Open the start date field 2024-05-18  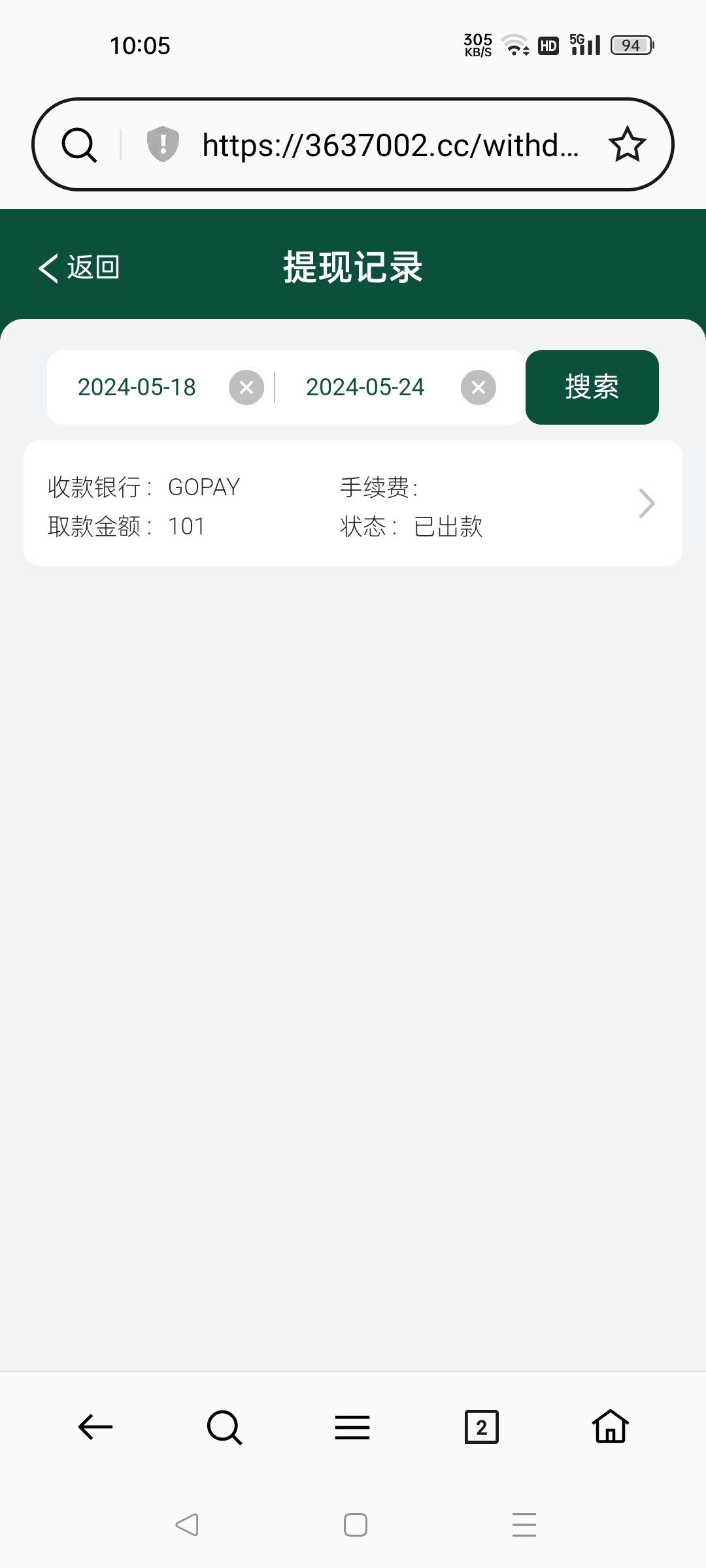coord(137,387)
